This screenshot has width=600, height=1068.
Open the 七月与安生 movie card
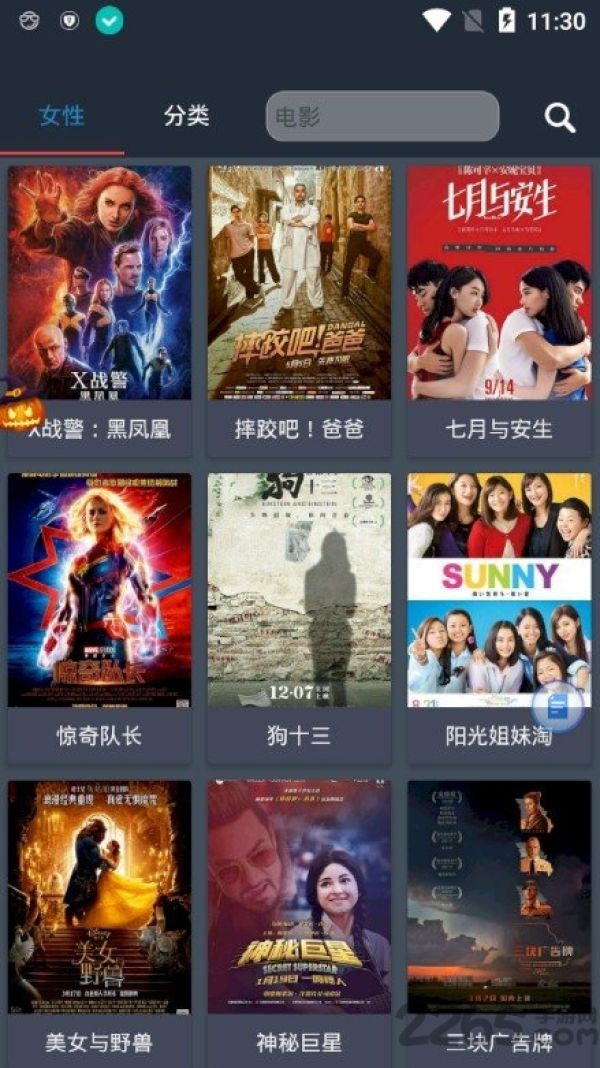coord(499,311)
